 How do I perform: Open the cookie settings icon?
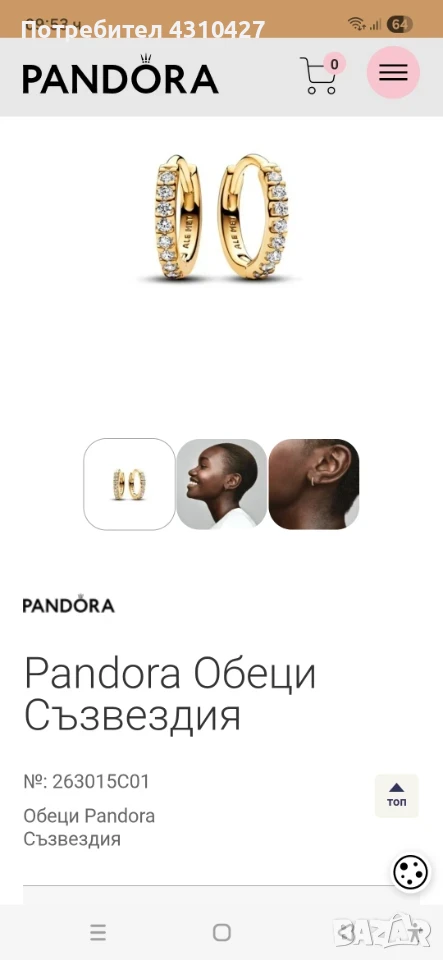[411, 872]
